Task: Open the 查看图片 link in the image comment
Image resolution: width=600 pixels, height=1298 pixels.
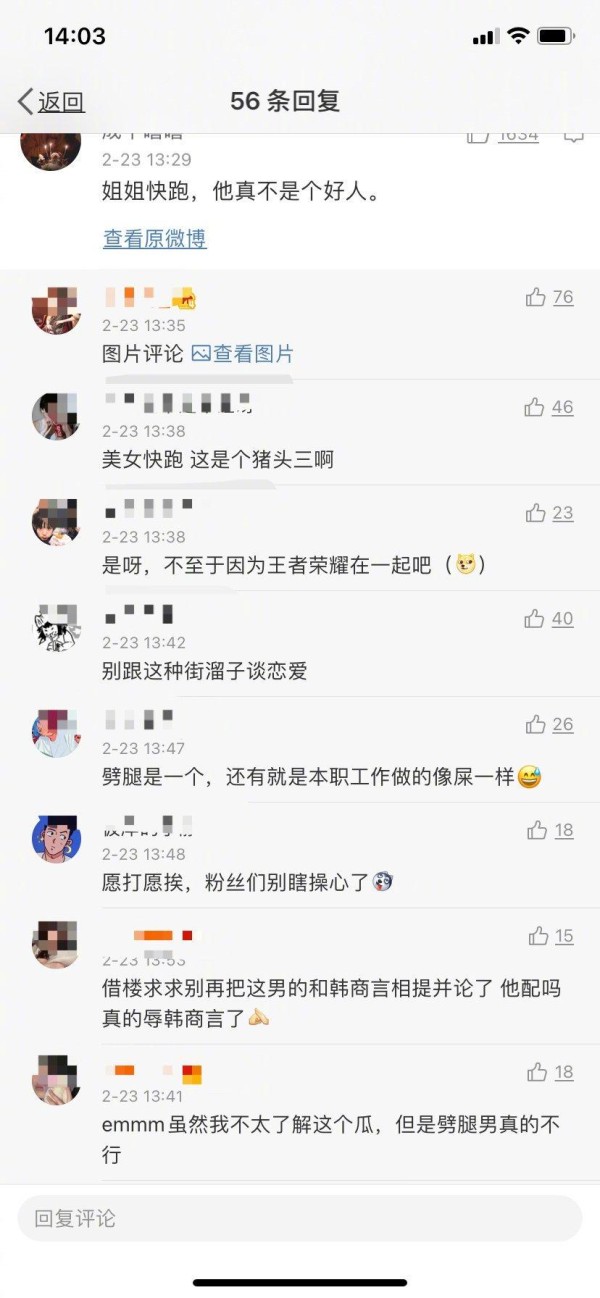Action: point(243,353)
